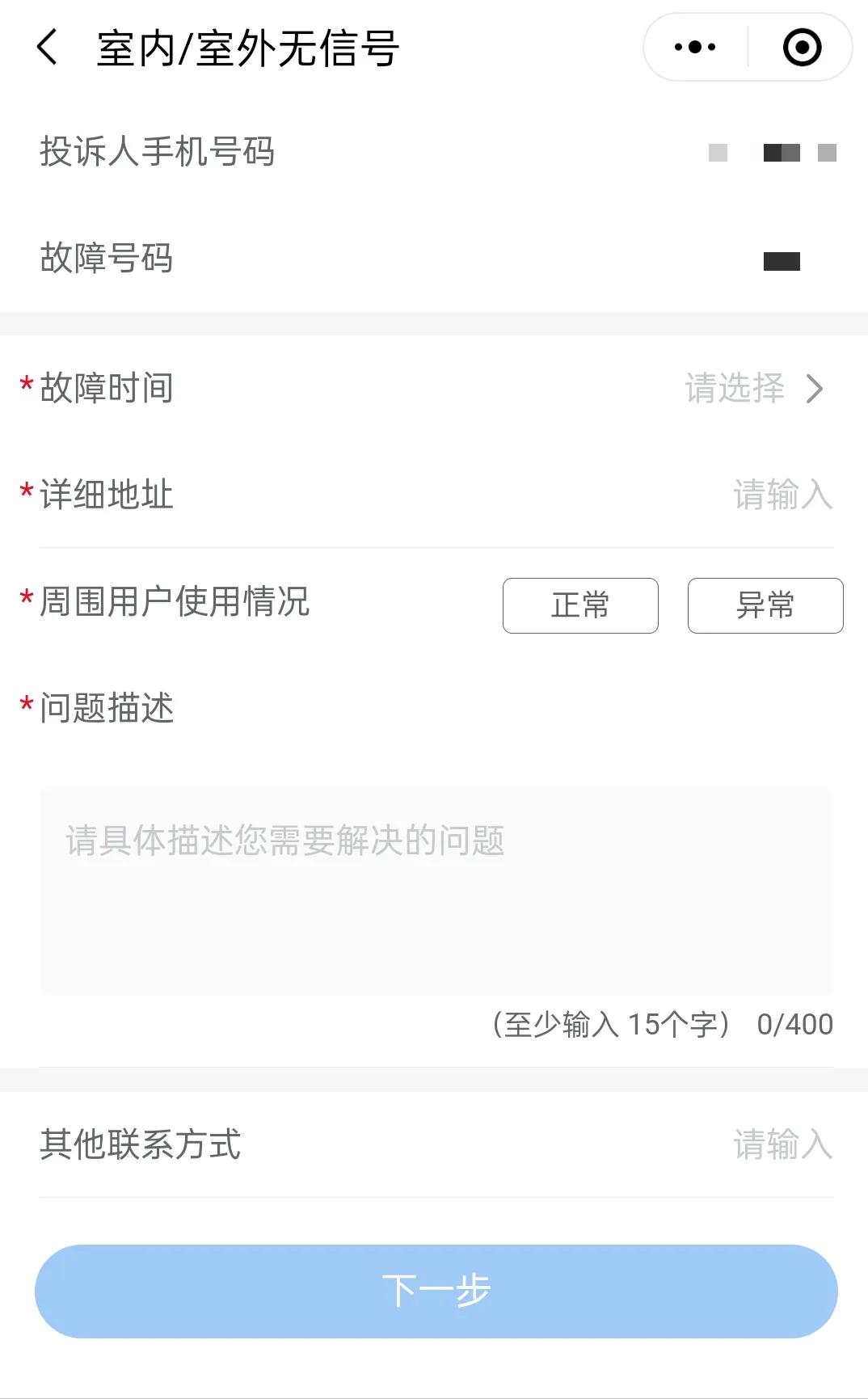
Task: Tap the 投诉人手机号码 row
Action: (x=404, y=153)
